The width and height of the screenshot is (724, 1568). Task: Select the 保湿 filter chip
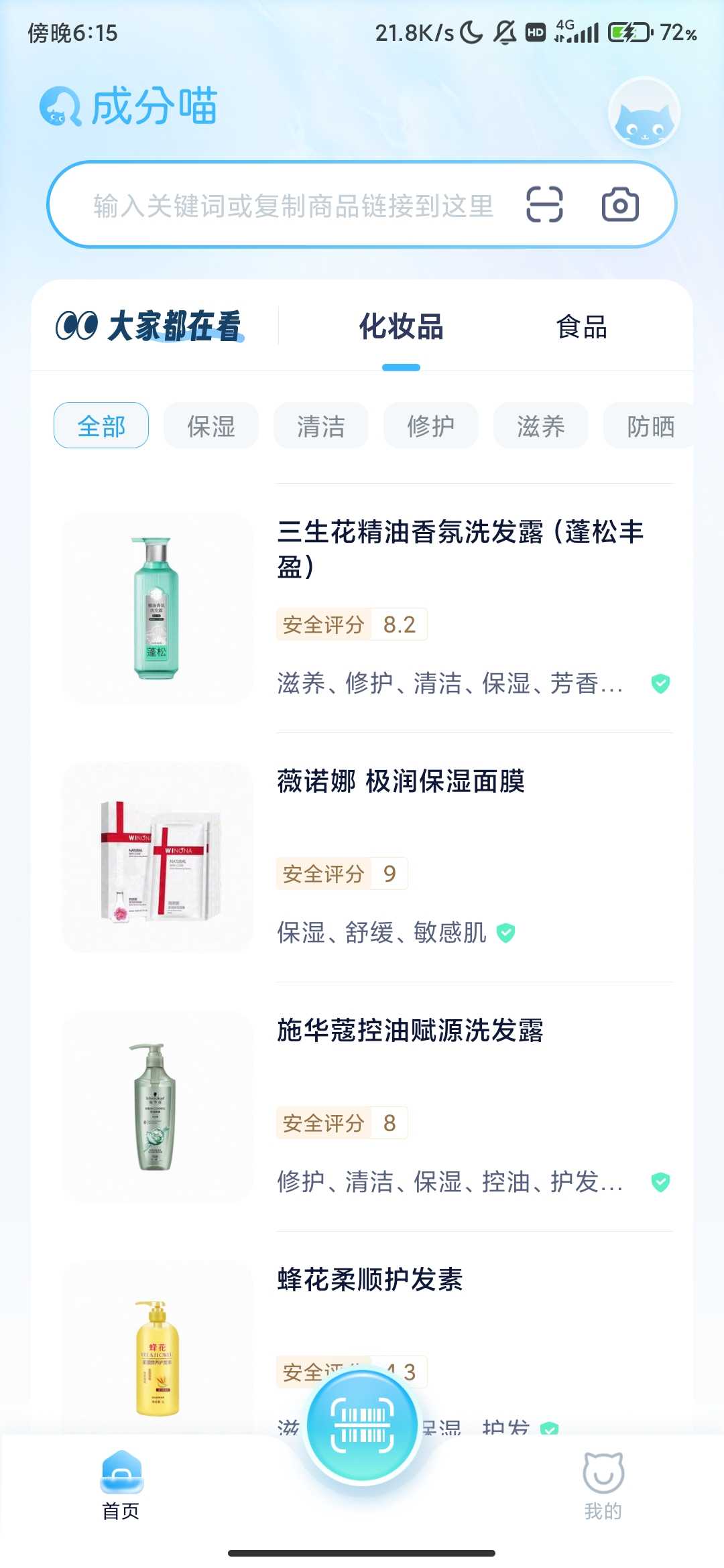coord(210,425)
